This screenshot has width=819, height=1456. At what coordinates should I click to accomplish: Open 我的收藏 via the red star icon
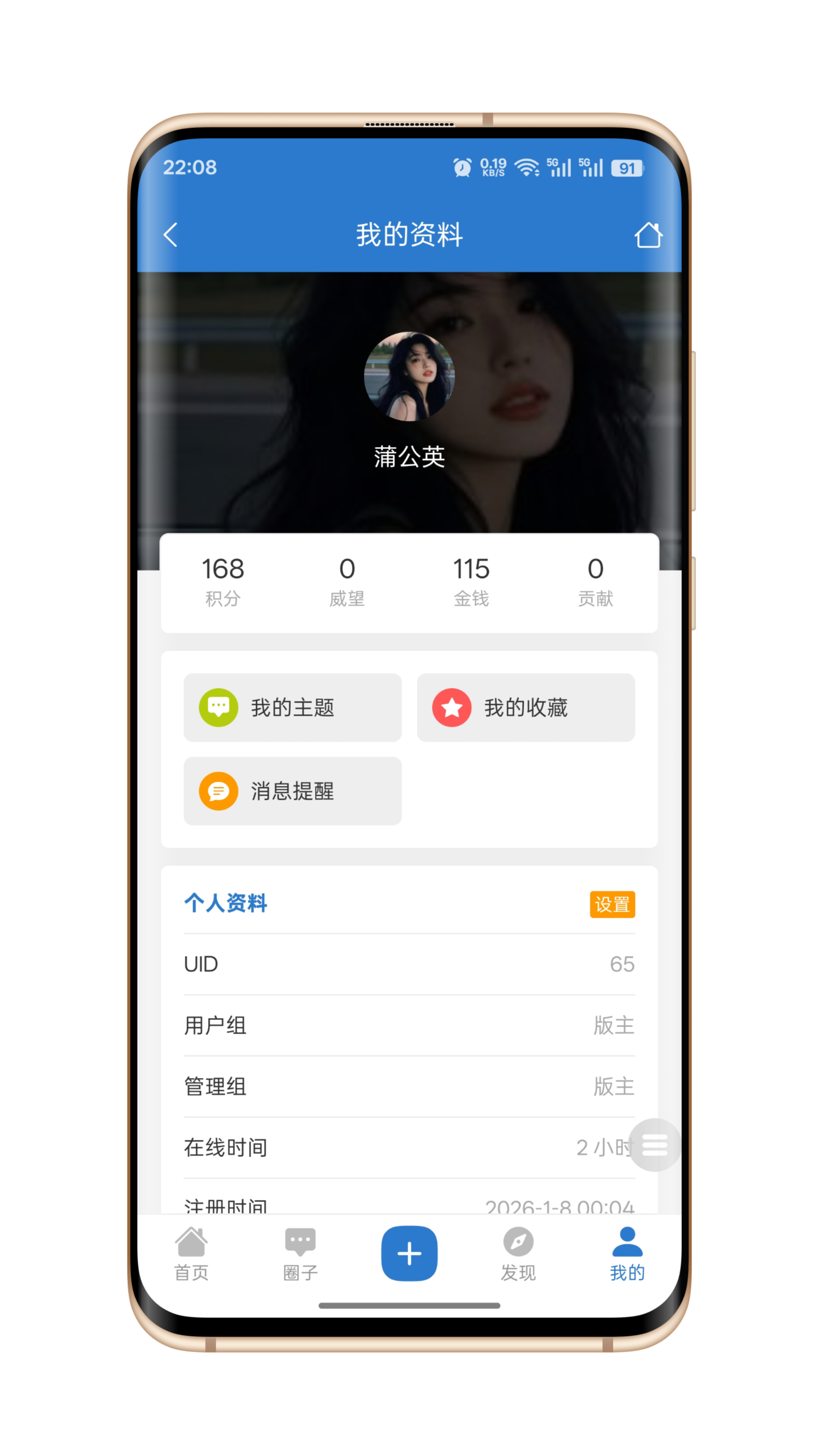click(526, 707)
